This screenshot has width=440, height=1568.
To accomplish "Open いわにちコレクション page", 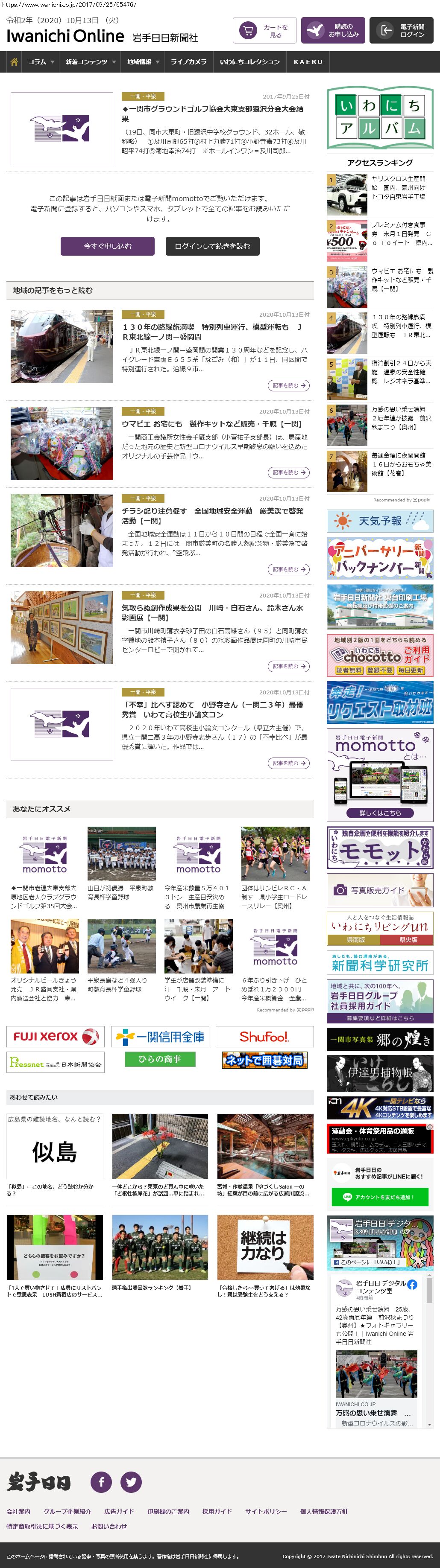I will [249, 62].
